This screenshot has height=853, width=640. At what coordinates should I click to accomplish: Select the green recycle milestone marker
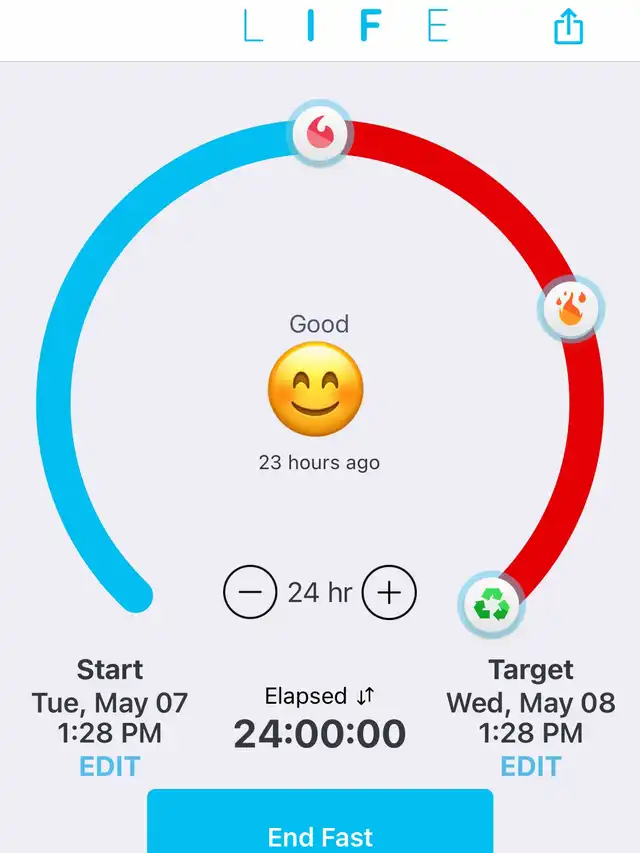click(x=491, y=604)
